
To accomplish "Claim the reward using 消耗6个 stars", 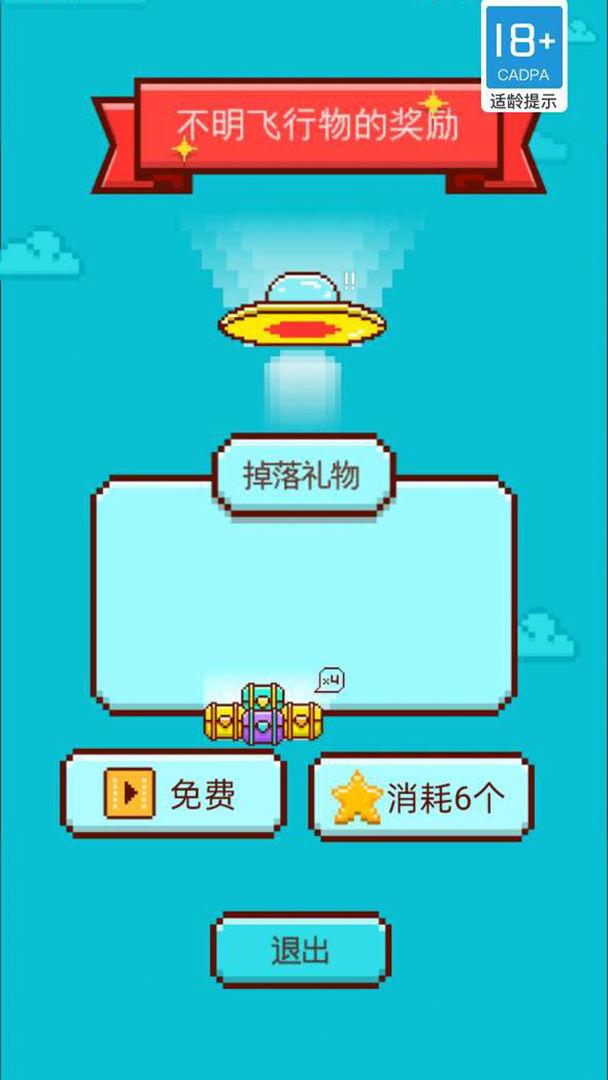I will click(x=421, y=797).
